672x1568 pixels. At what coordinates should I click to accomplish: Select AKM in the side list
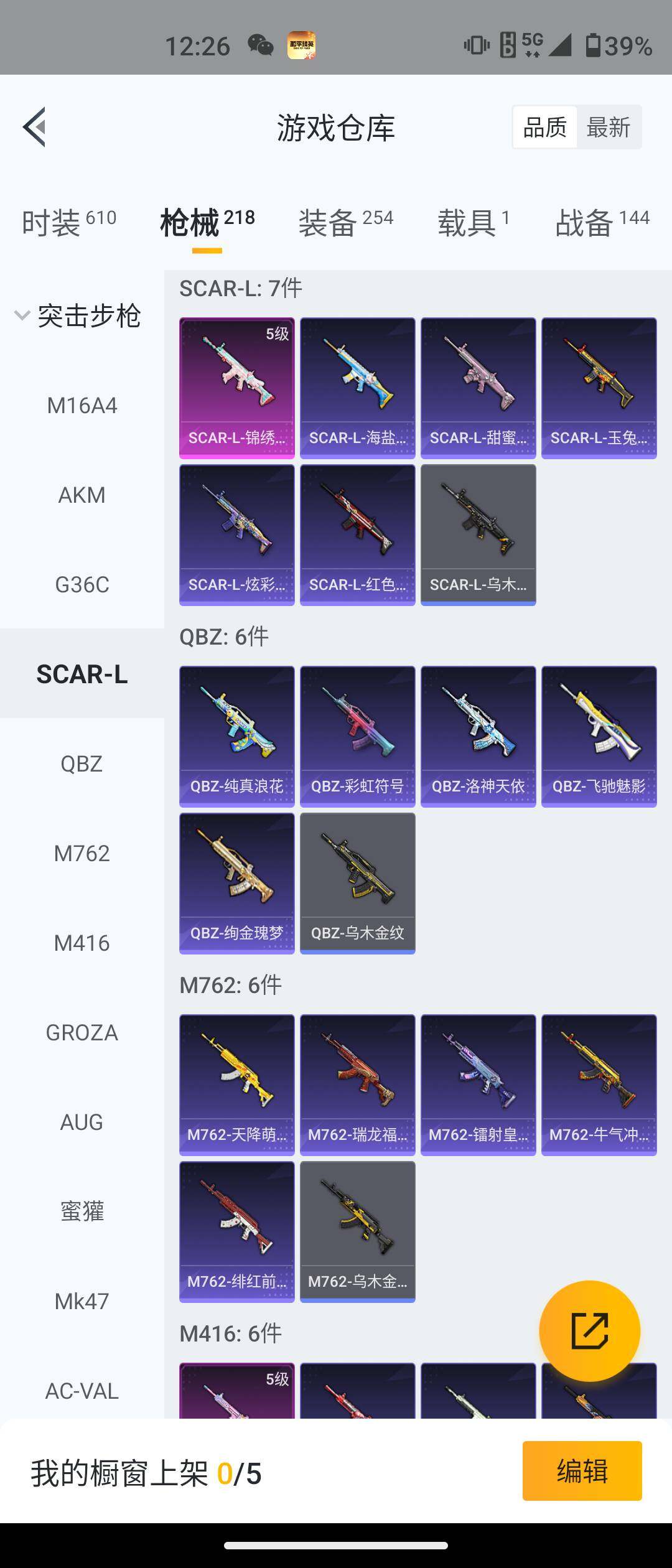pyautogui.click(x=82, y=495)
